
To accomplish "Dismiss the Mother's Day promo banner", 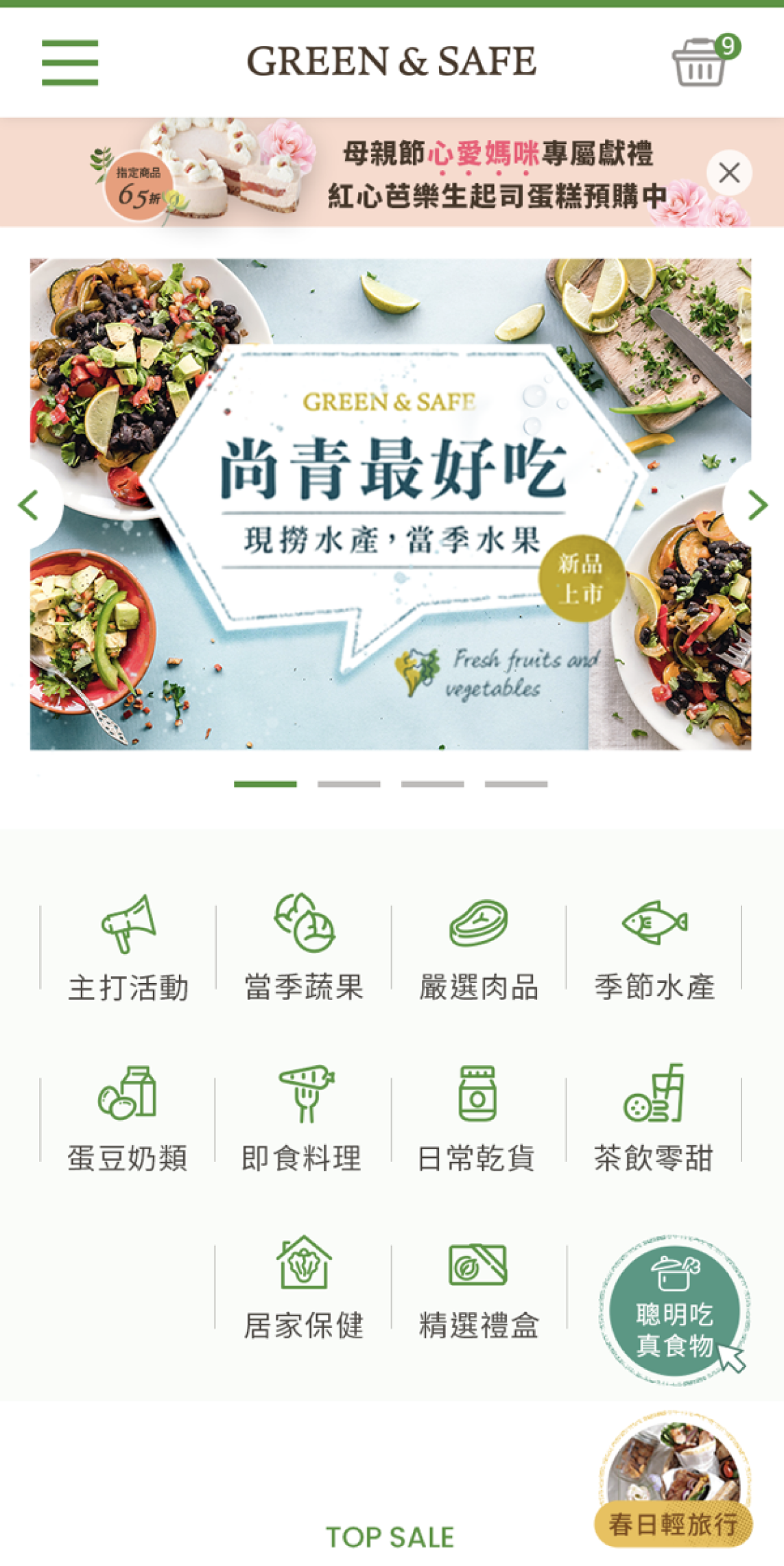I will 728,172.
